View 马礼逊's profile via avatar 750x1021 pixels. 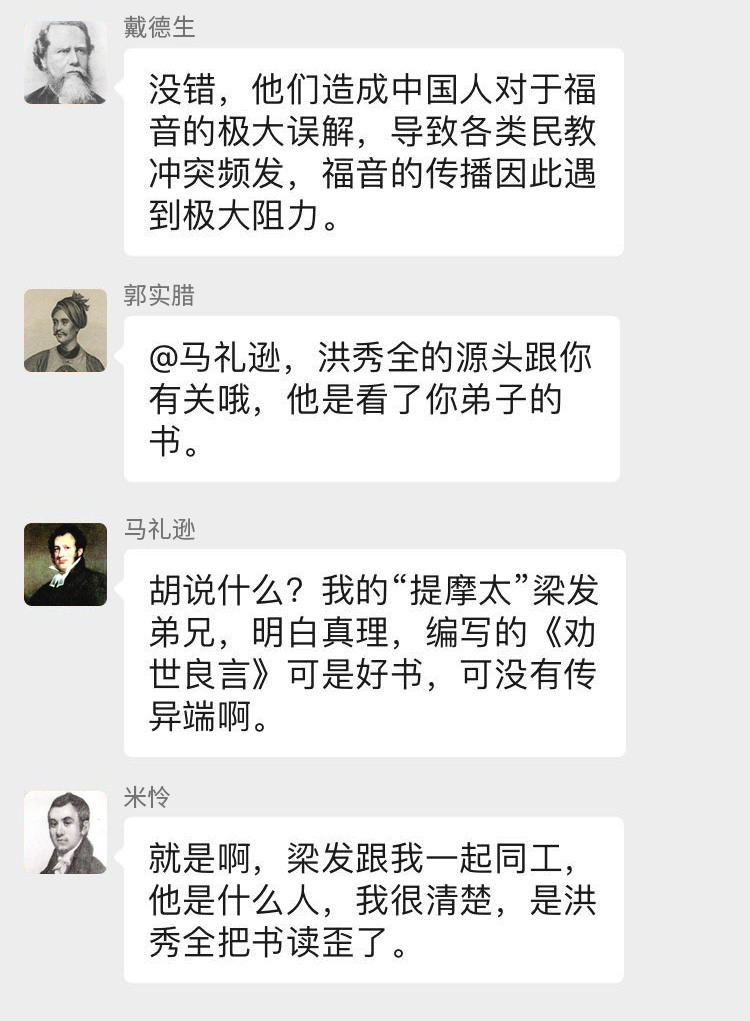pyautogui.click(x=65, y=564)
